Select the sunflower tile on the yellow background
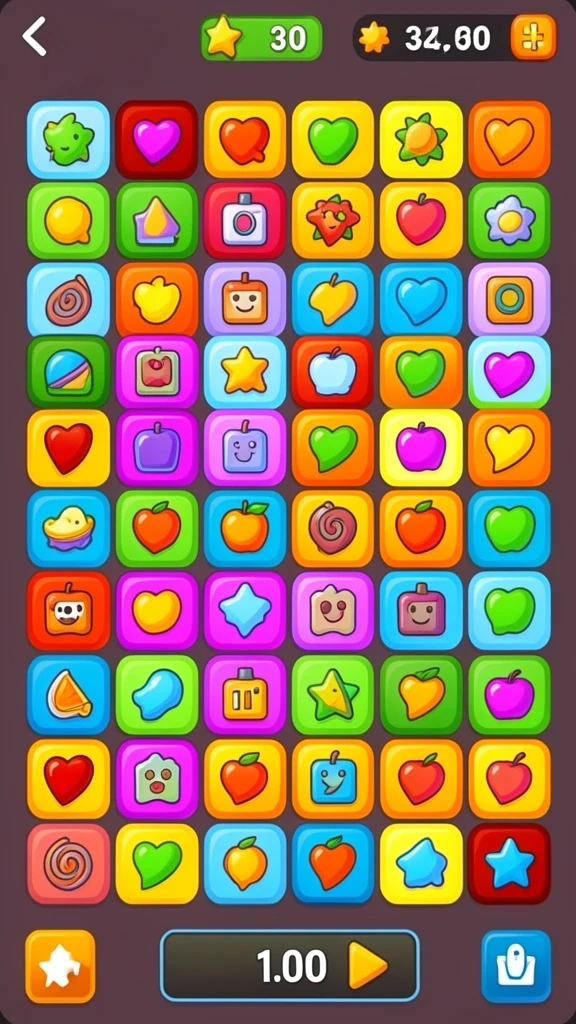576x1024 pixels. 421,140
